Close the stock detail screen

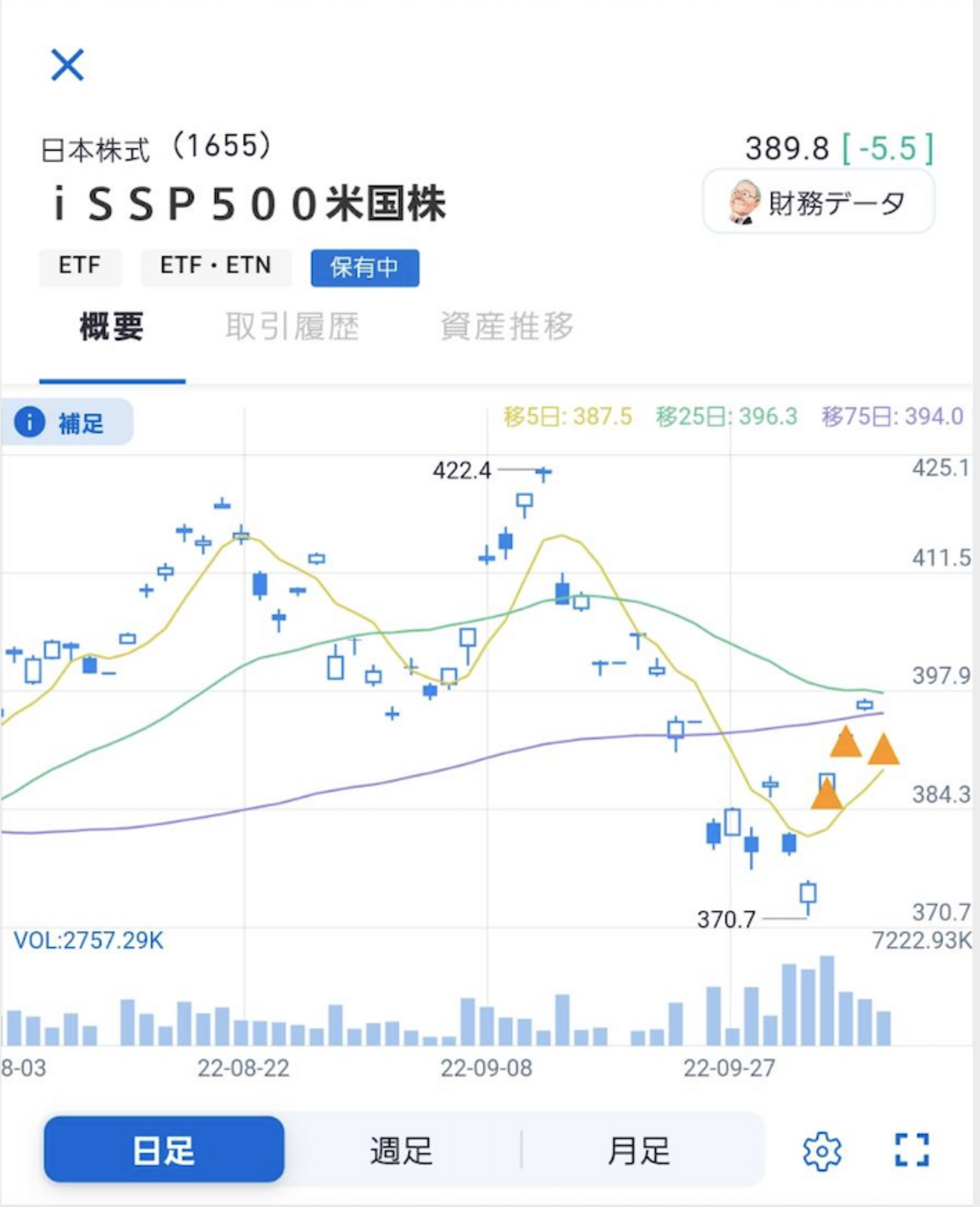(67, 65)
